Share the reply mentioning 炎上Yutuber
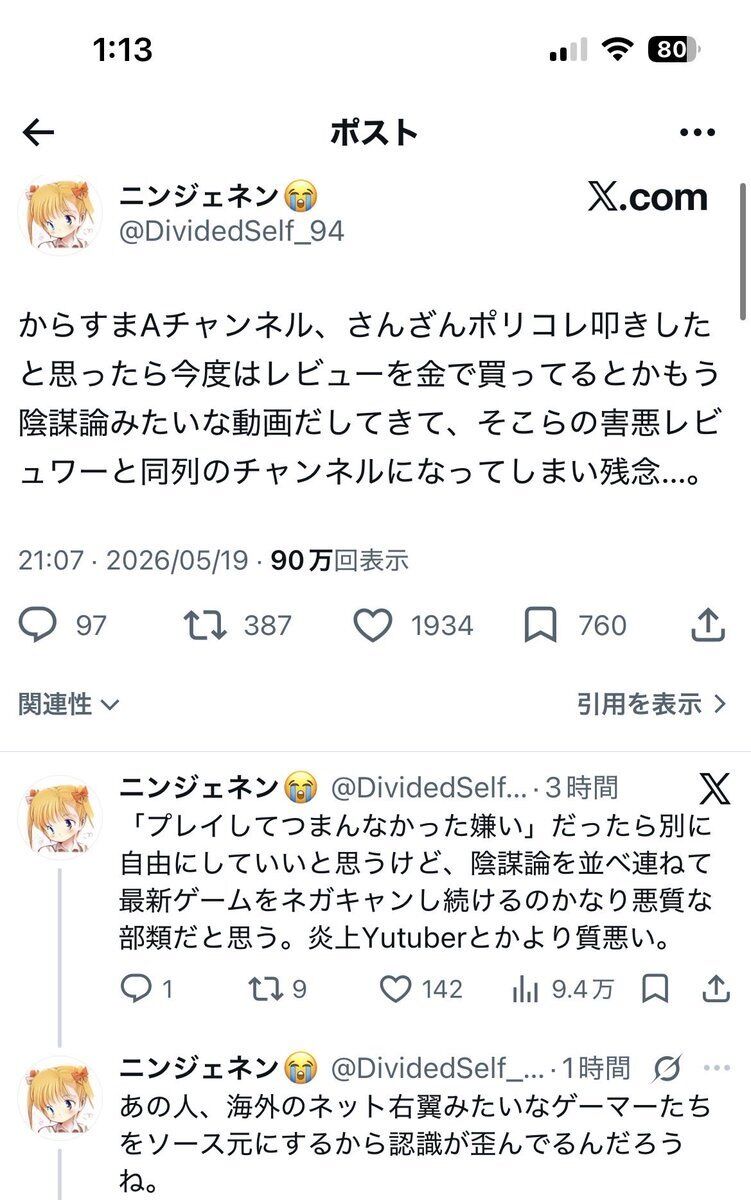 [715, 989]
